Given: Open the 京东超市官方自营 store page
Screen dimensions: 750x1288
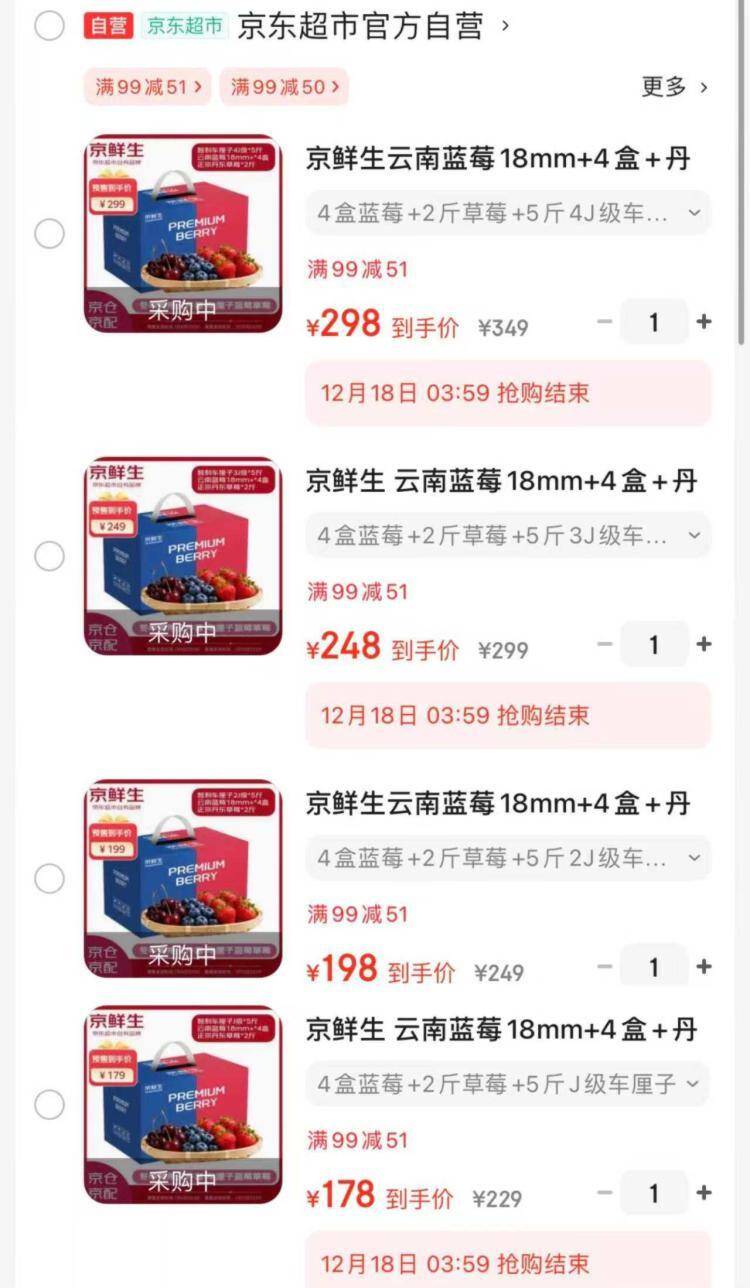Looking at the screenshot, I should point(360,27).
